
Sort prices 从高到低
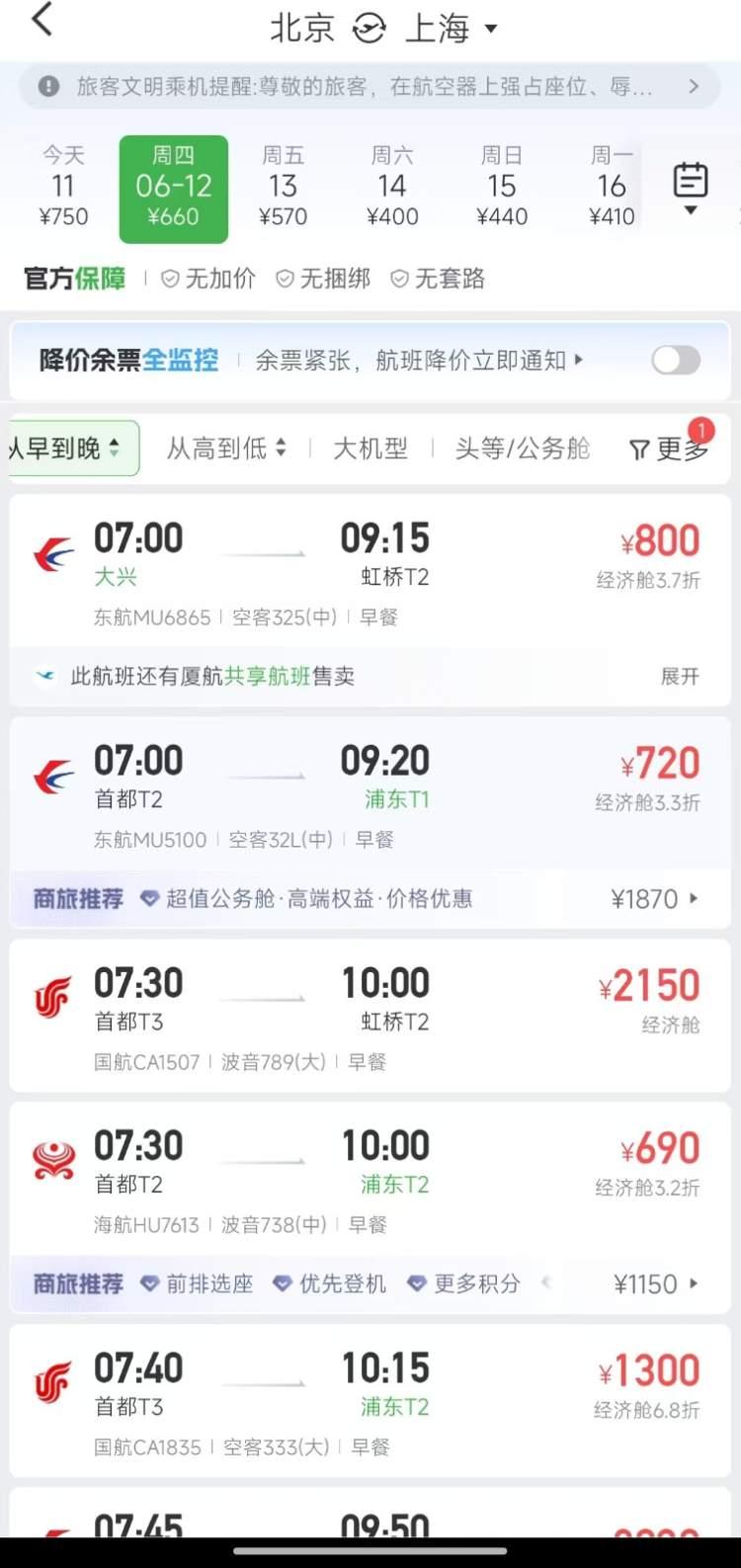[x=225, y=449]
